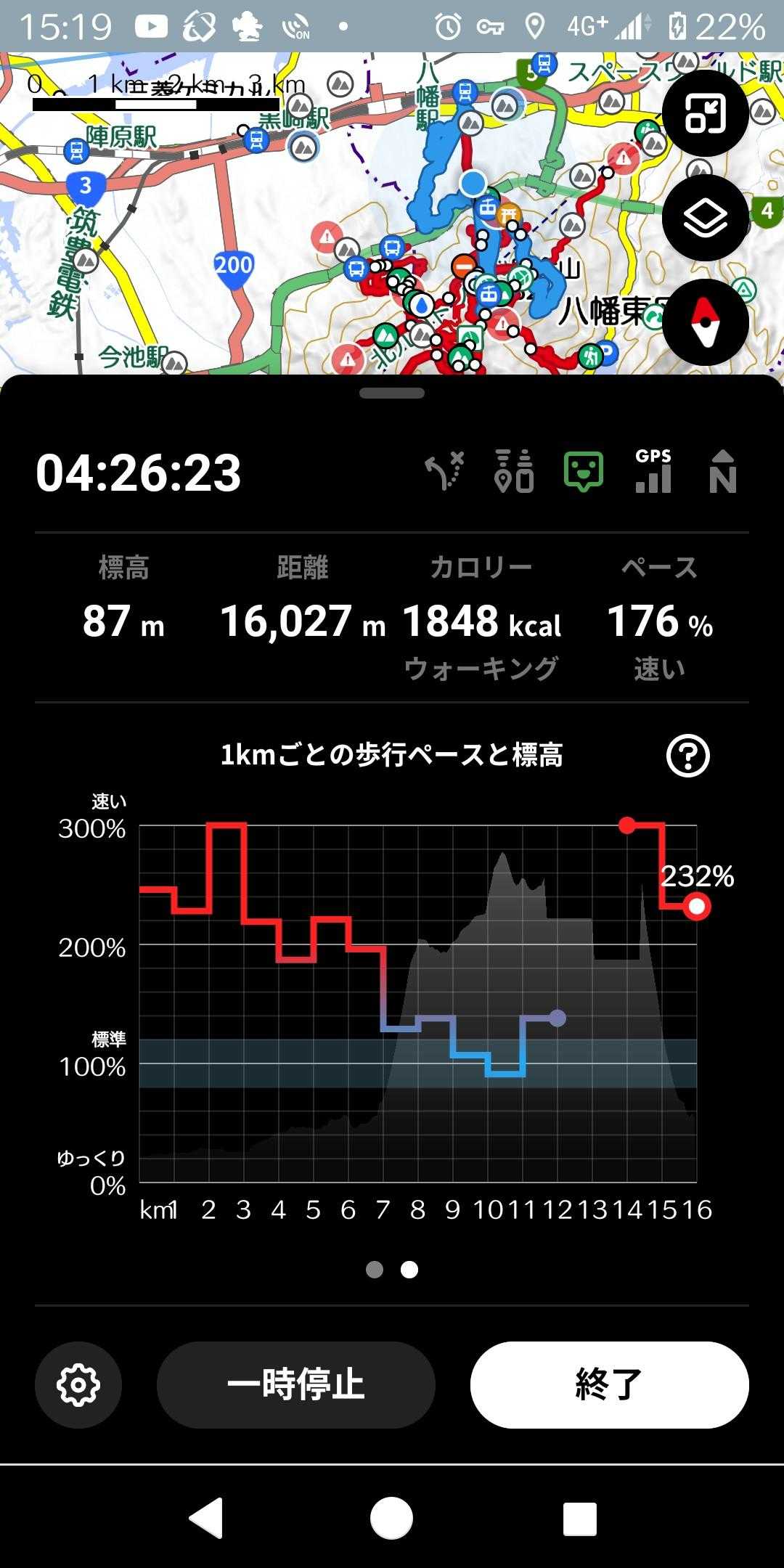Open the waypoints and landmarks icon
The height and width of the screenshot is (1568, 784).
(x=514, y=472)
